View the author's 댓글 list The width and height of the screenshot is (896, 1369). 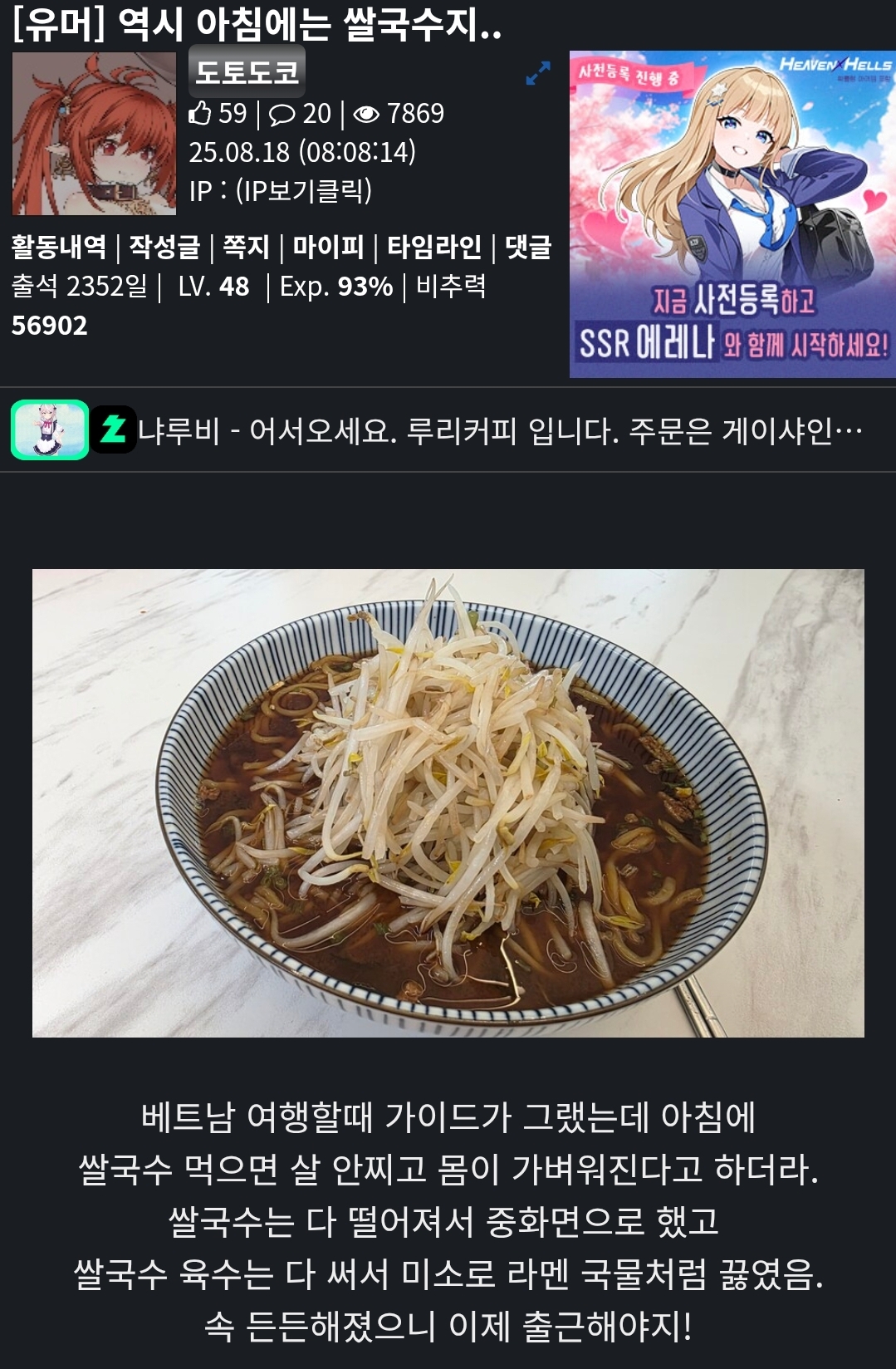point(528,247)
